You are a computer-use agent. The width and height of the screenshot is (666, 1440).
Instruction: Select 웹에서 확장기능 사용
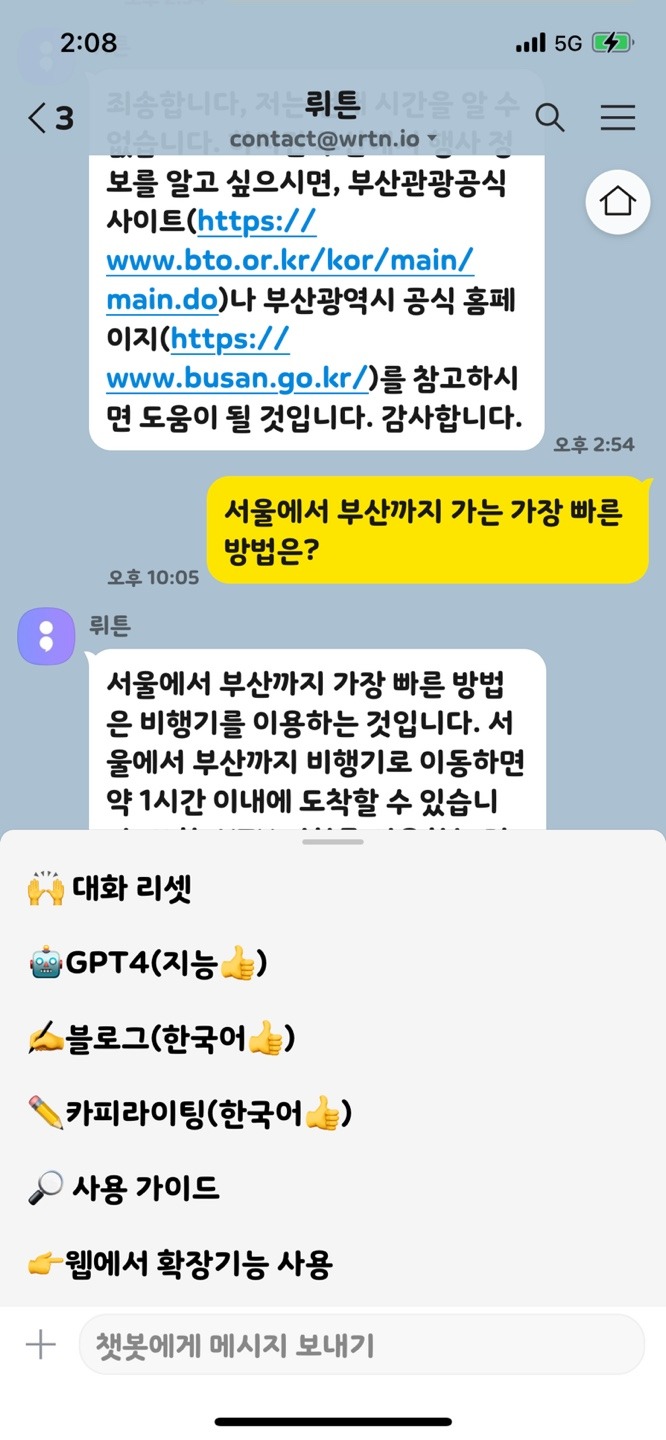pos(180,1264)
